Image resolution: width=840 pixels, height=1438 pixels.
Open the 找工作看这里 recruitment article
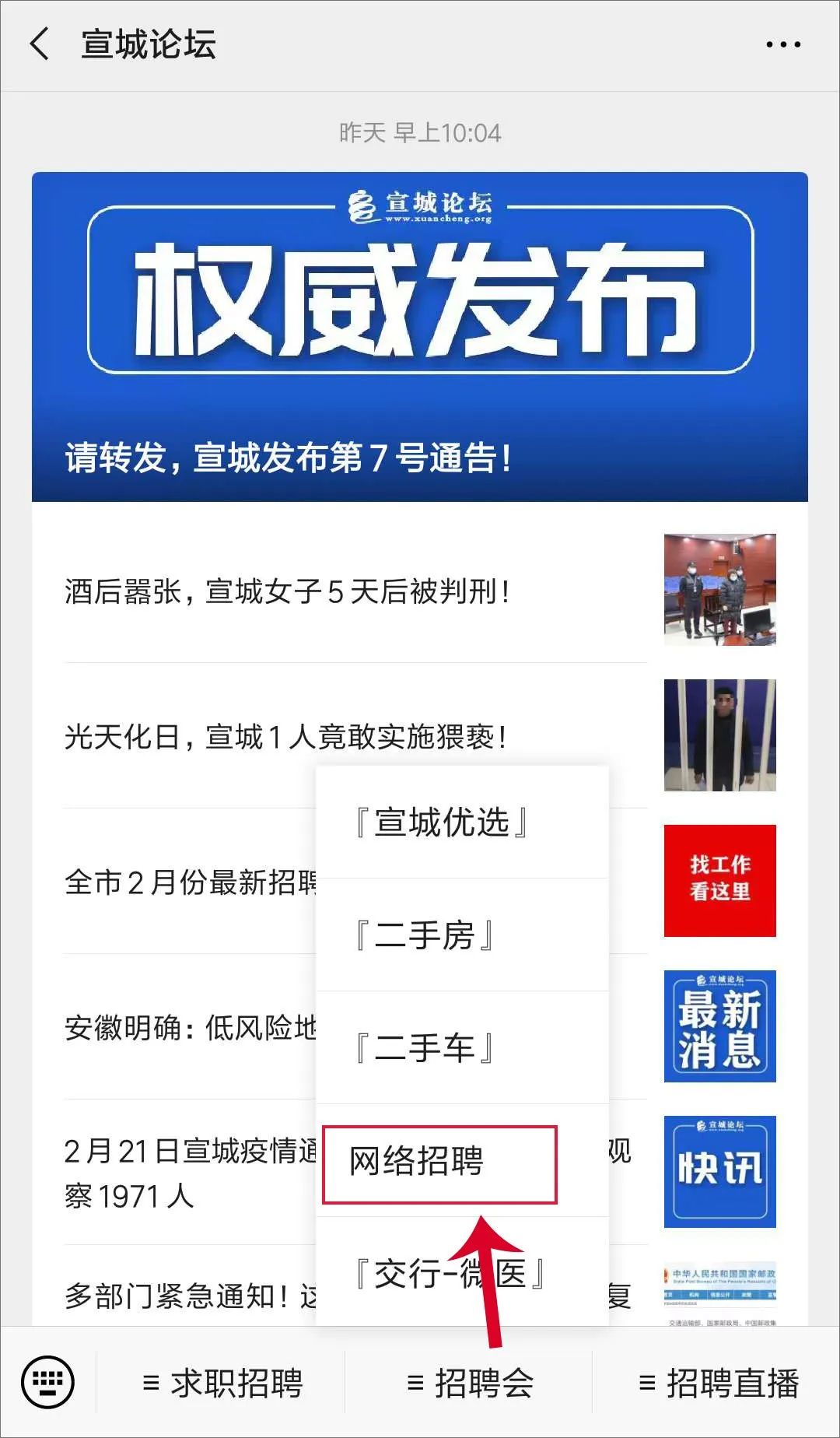point(719,880)
